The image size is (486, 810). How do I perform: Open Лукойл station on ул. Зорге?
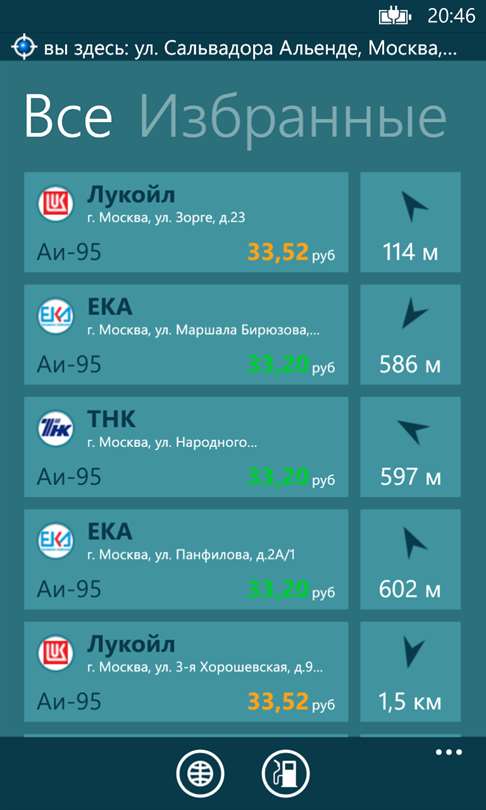[186, 222]
